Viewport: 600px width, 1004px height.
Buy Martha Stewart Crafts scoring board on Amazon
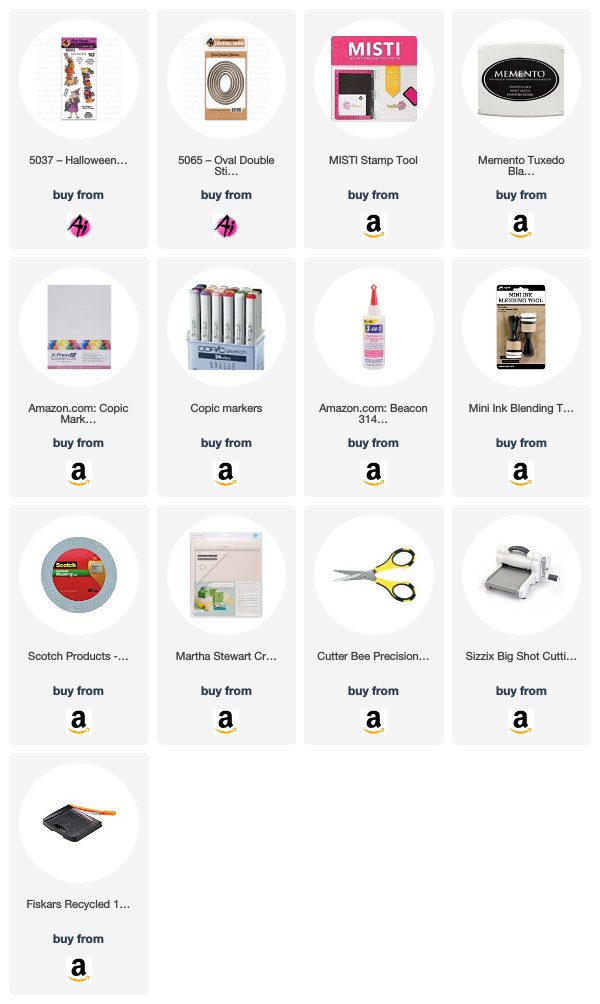226,722
